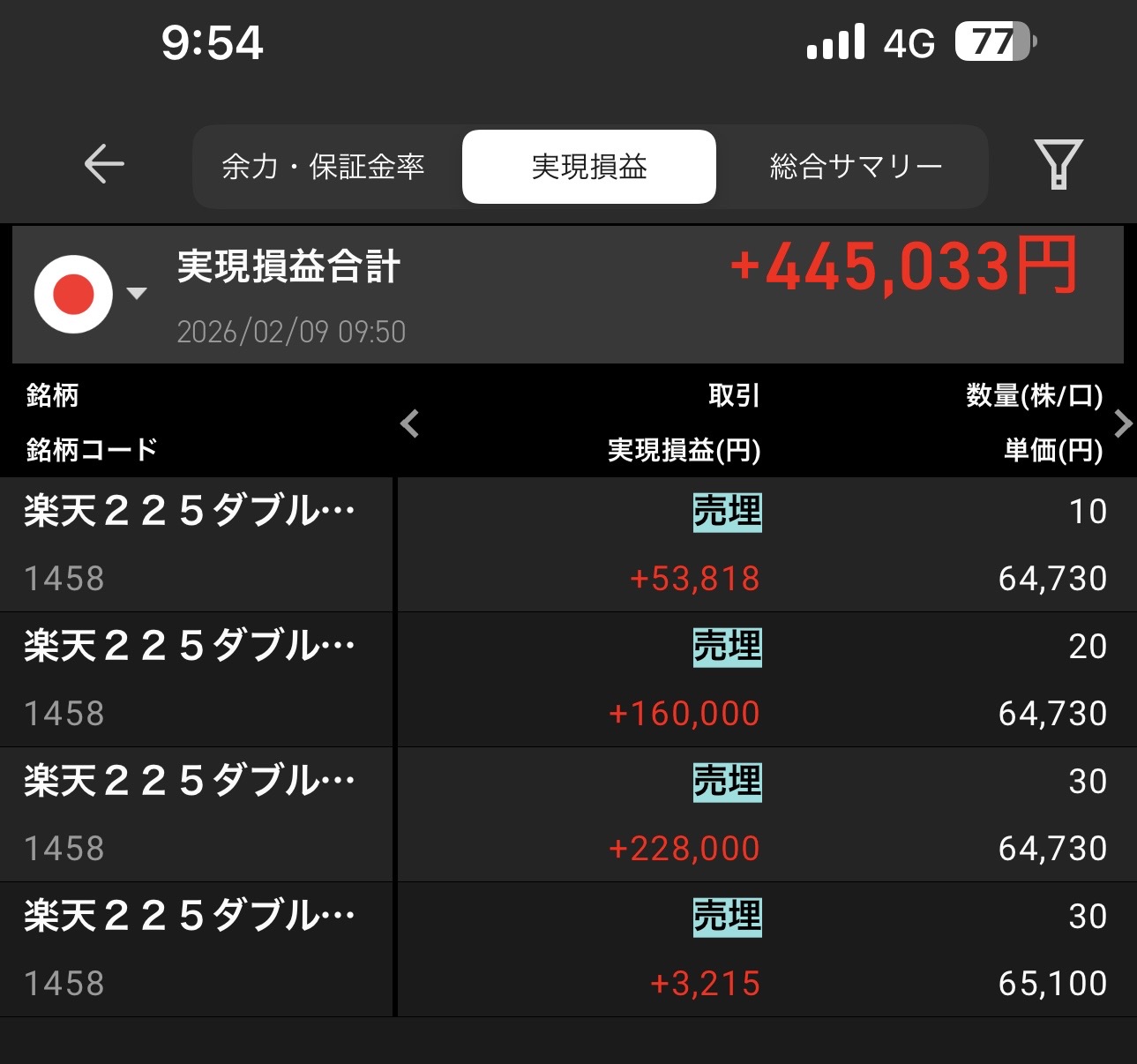The height and width of the screenshot is (1064, 1137).
Task: Show next columns with right chevron
Action: (x=1123, y=423)
